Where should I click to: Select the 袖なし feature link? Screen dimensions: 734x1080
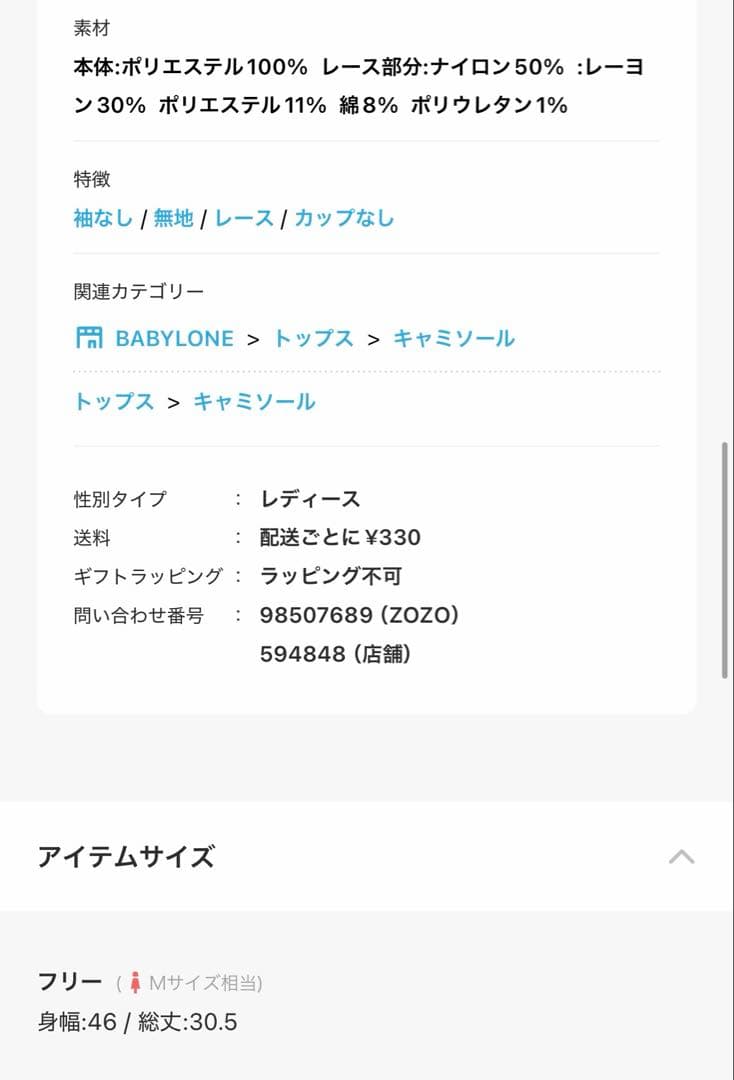click(x=101, y=217)
